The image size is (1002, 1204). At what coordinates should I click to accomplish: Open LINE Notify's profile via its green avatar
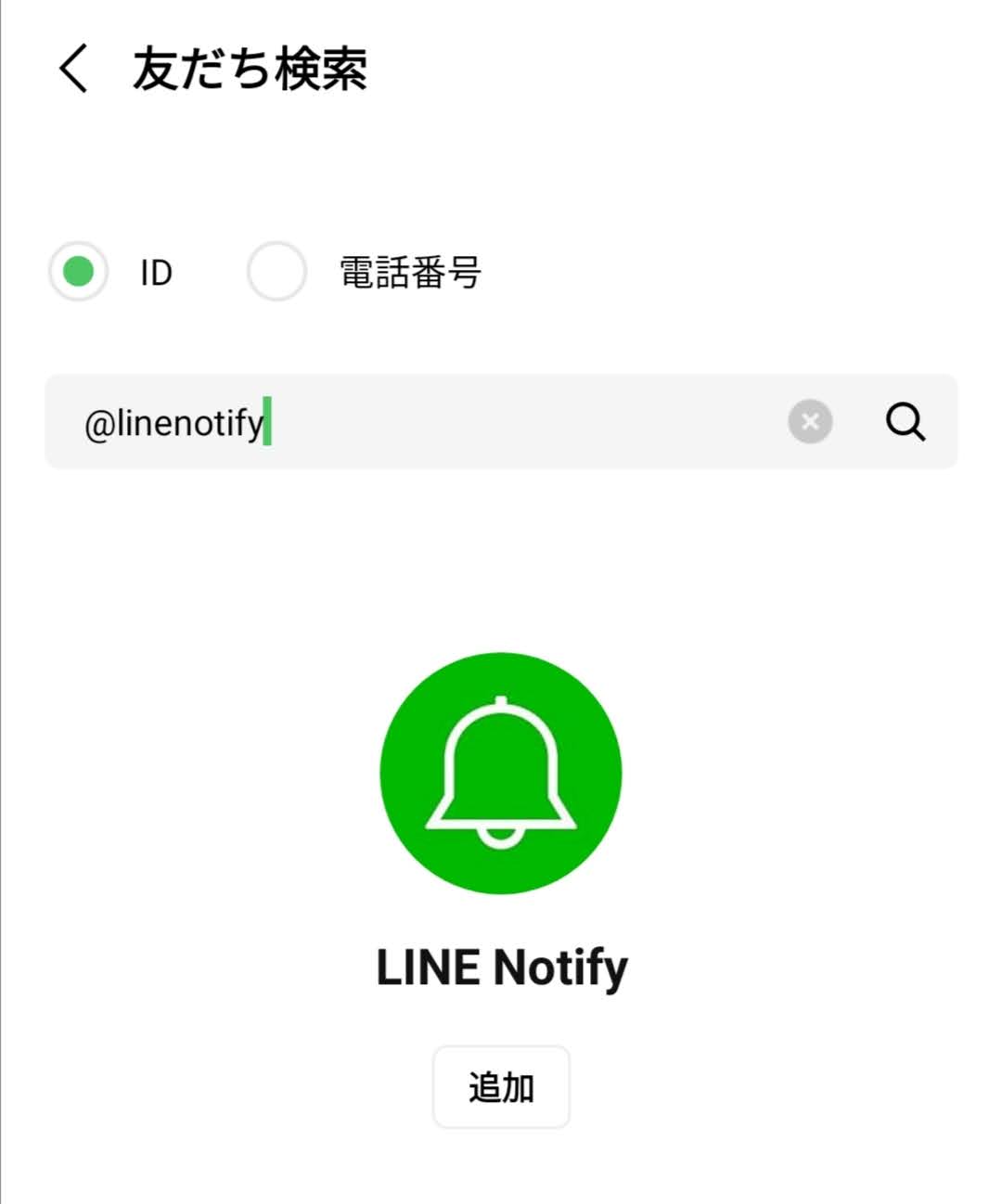tap(501, 773)
